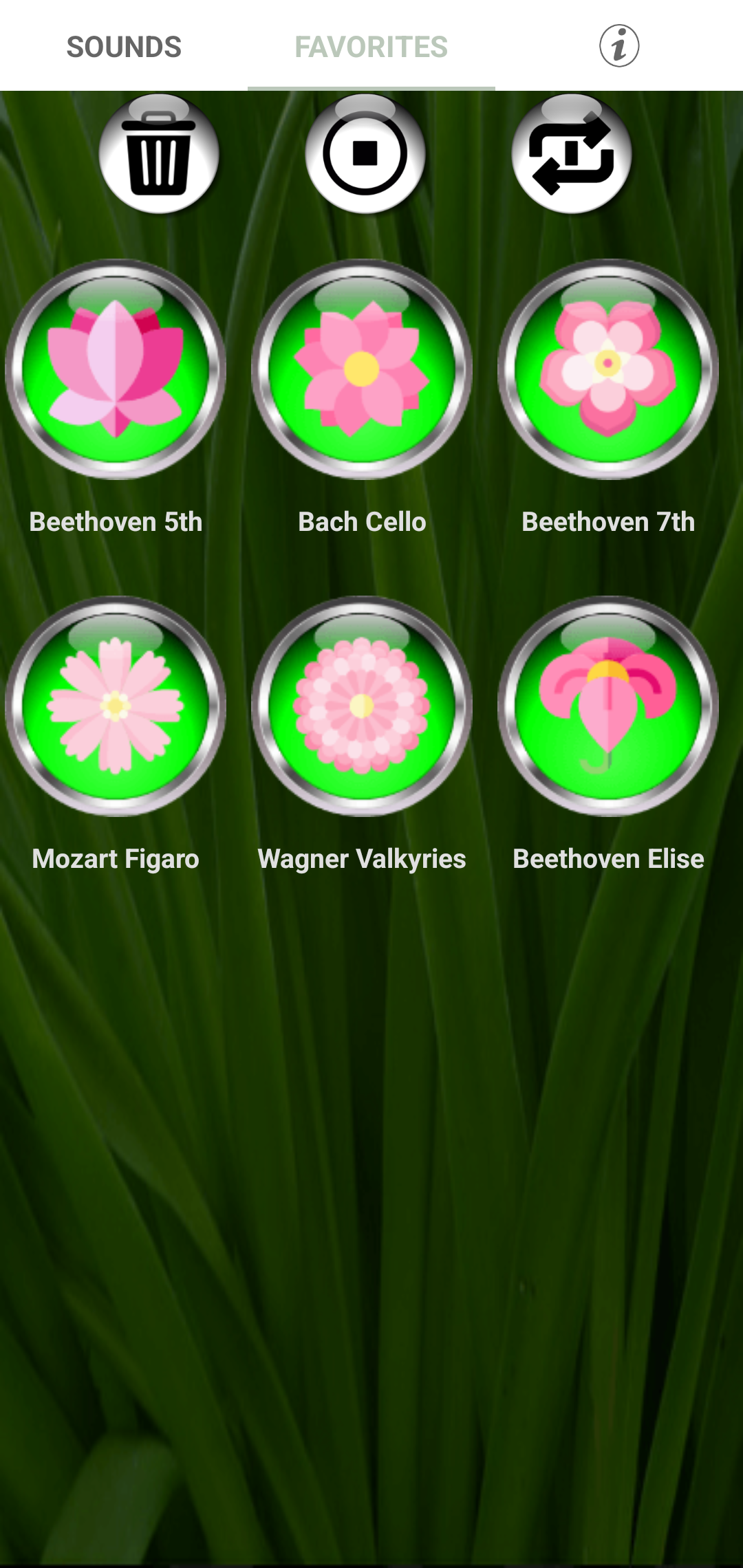This screenshot has width=743, height=1568.
Task: Play the Beethoven 7th sound
Action: tap(608, 369)
